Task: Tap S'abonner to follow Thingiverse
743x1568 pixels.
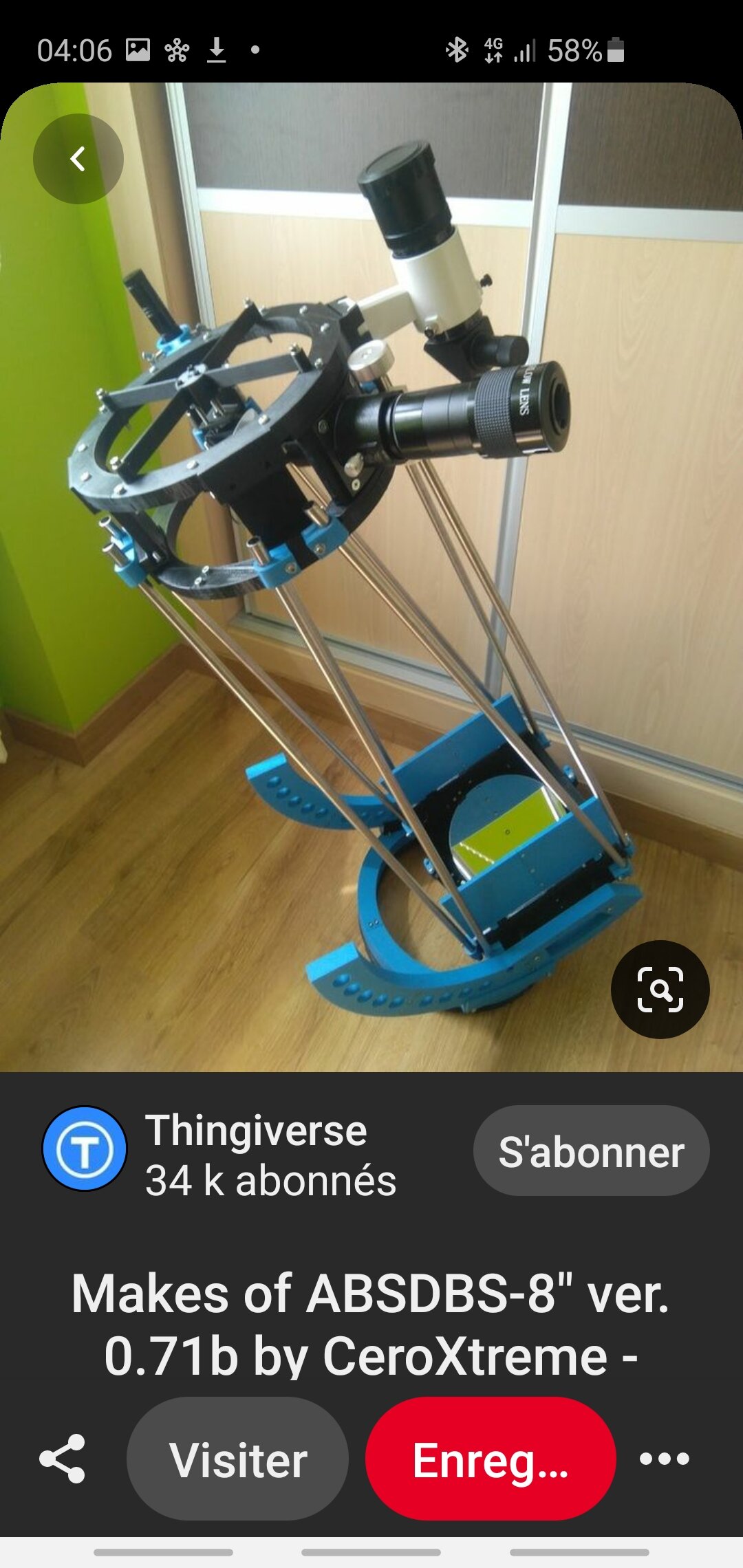Action: (x=591, y=1151)
